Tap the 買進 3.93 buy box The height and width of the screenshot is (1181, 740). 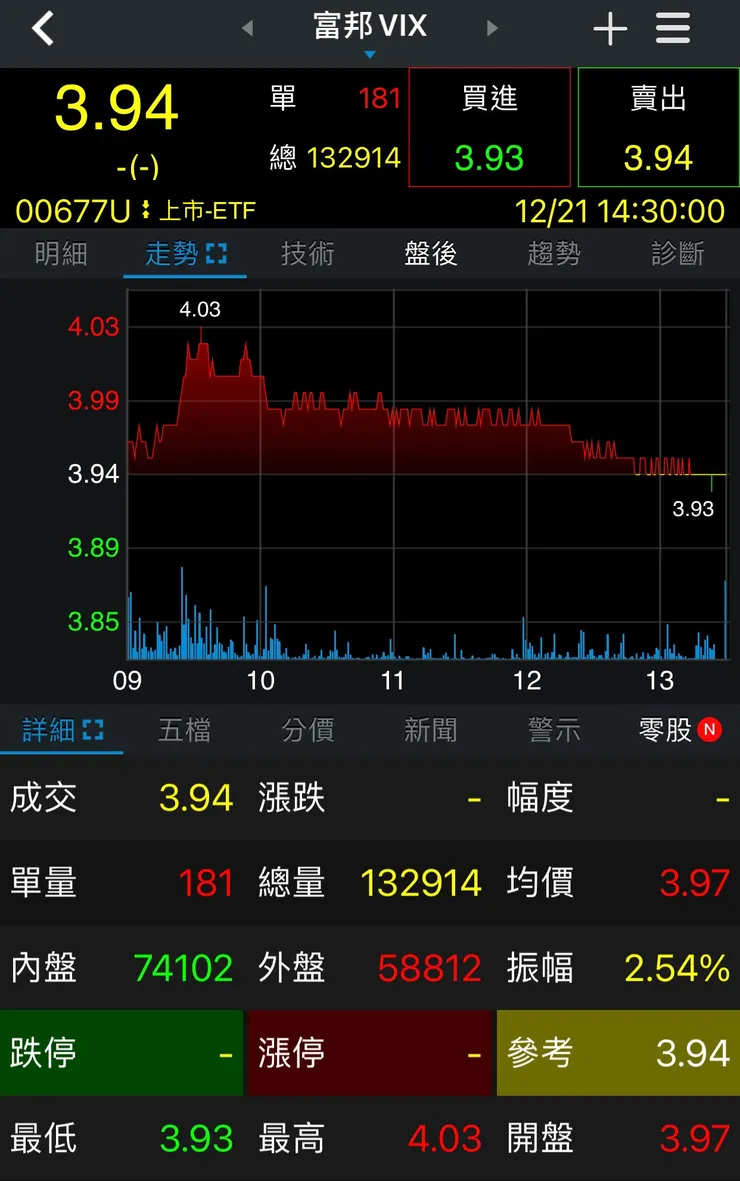click(x=489, y=127)
